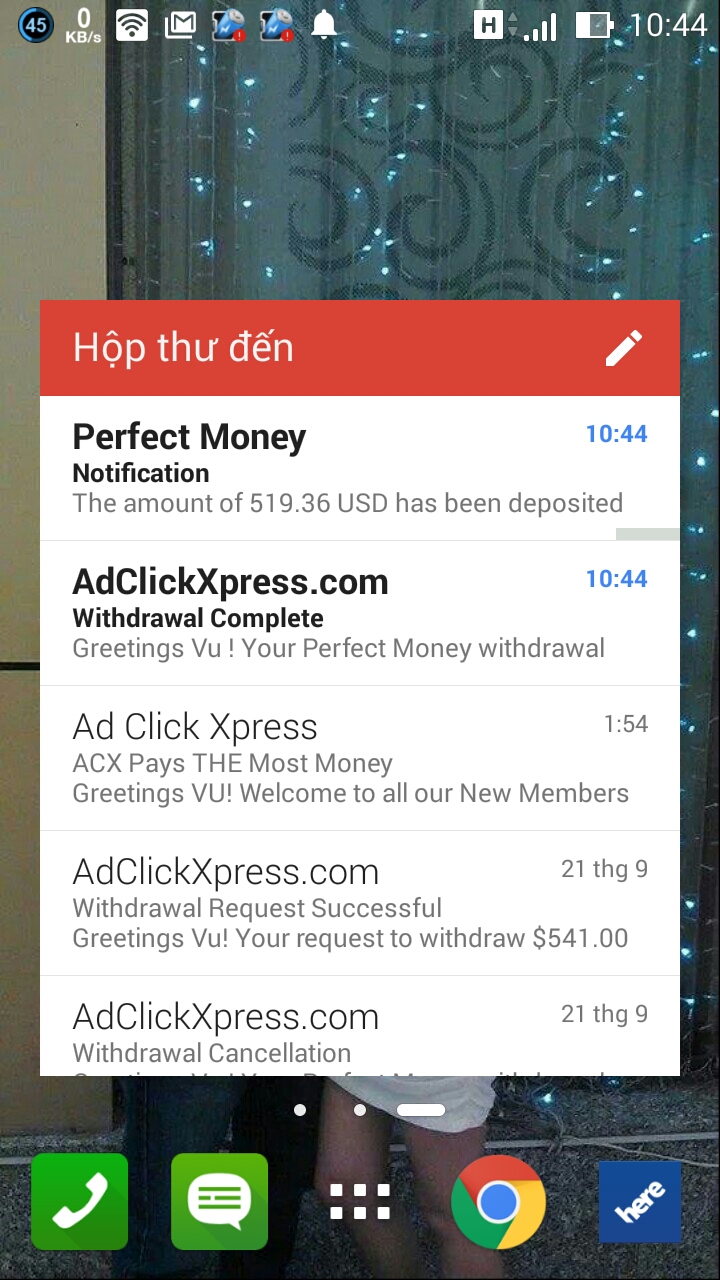720x1280 pixels.
Task: Open the Hộp thư đến inbox header
Action: click(184, 348)
